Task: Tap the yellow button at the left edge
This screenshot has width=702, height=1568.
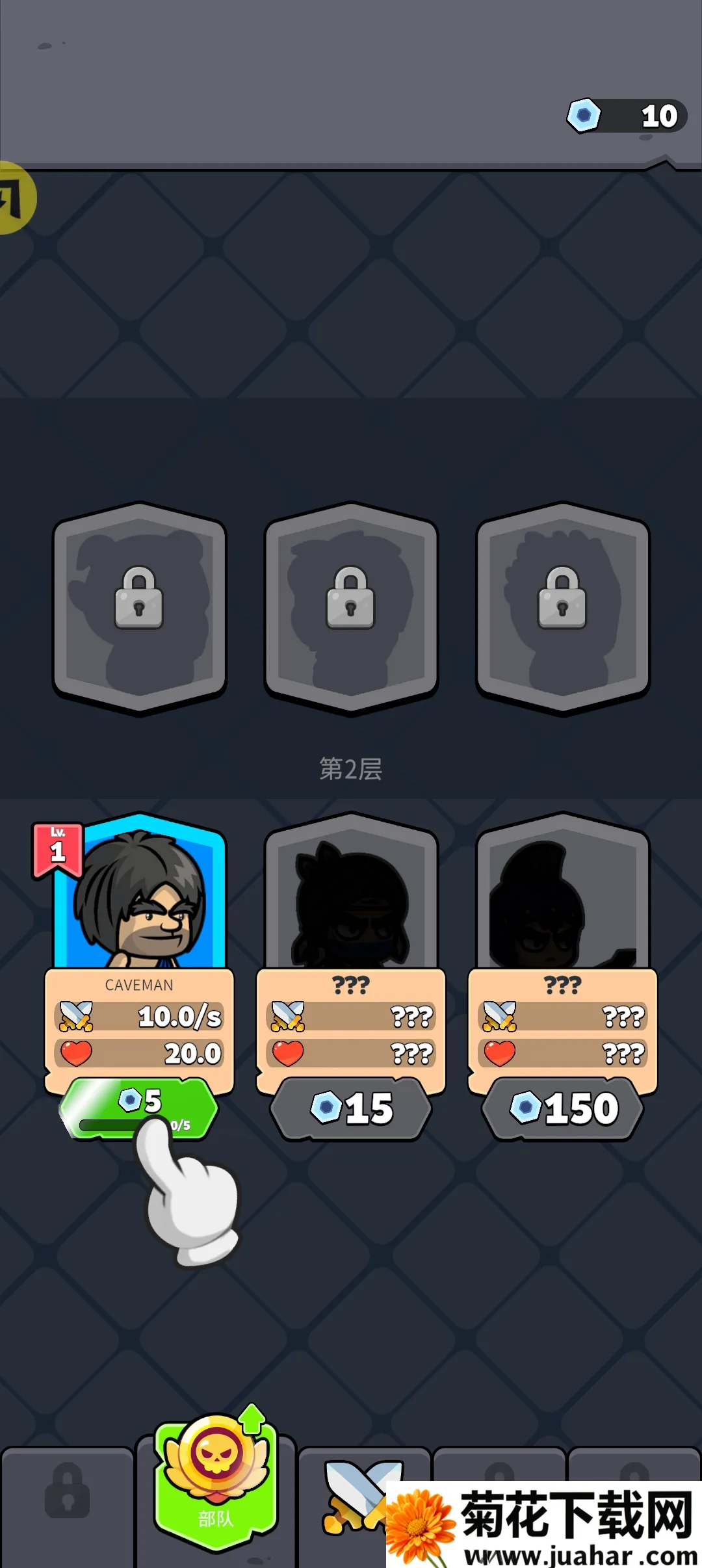Action: tap(14, 198)
